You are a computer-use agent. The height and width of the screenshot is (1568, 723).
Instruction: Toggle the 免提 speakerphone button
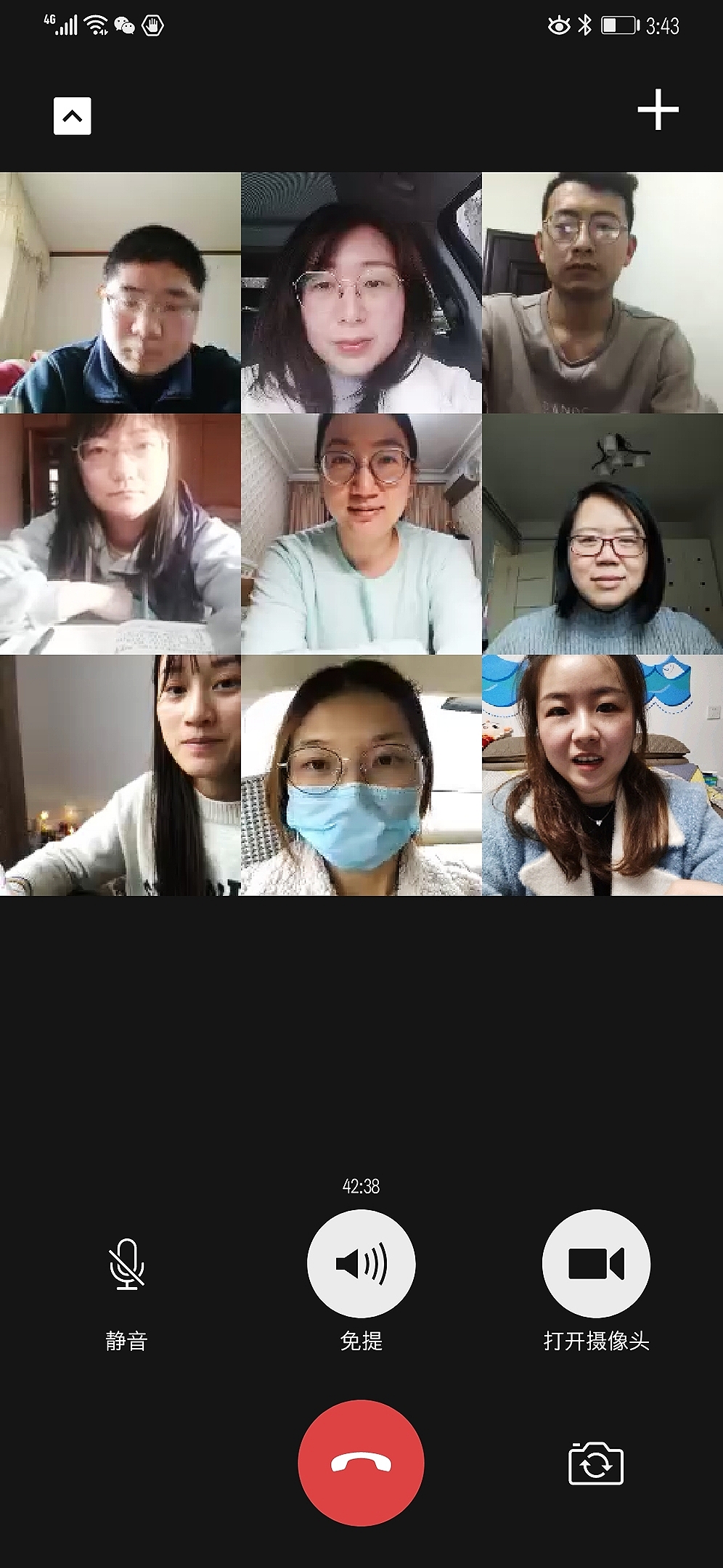click(361, 1264)
